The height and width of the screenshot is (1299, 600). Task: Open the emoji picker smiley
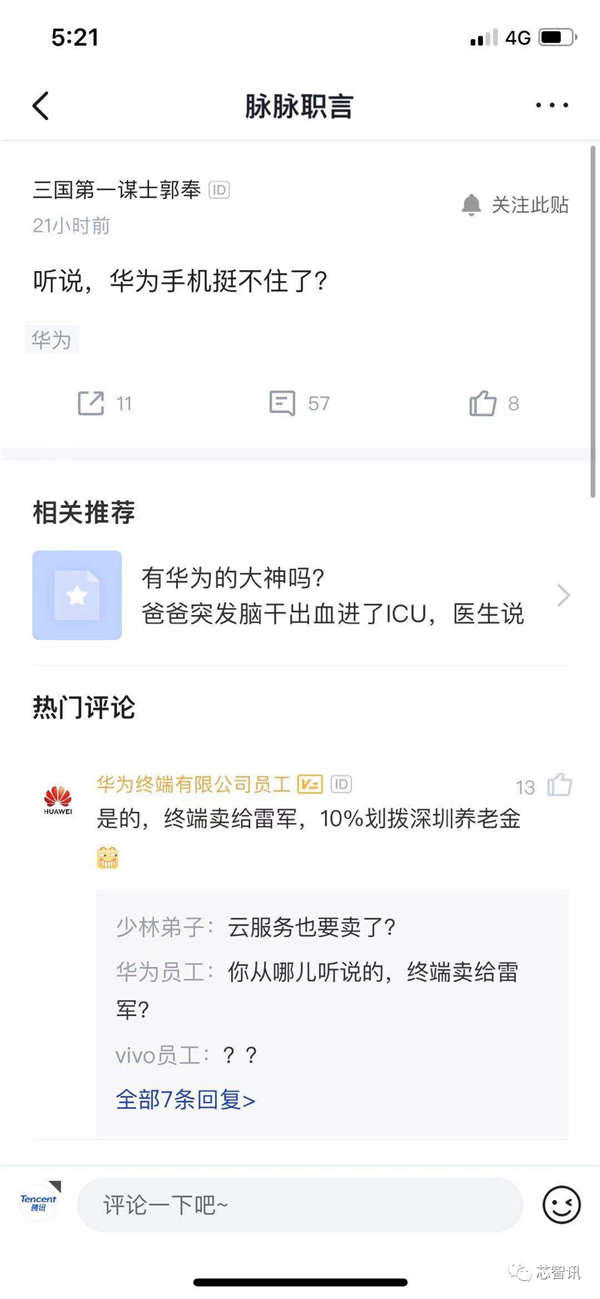[x=561, y=1205]
